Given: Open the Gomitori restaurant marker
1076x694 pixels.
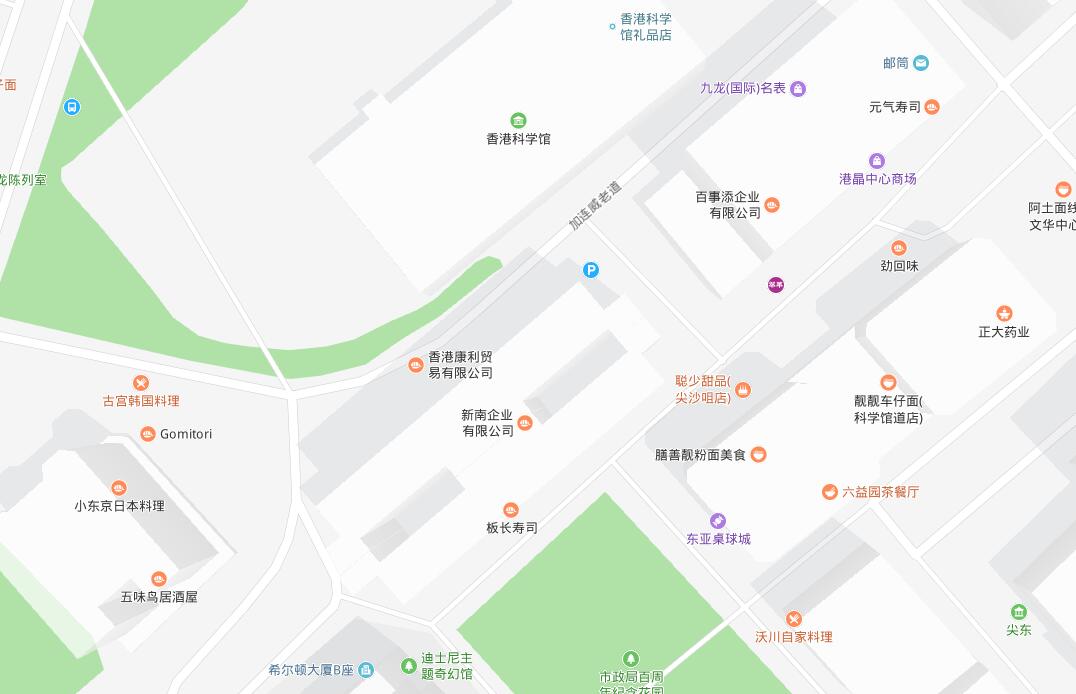Looking at the screenshot, I should pyautogui.click(x=148, y=434).
